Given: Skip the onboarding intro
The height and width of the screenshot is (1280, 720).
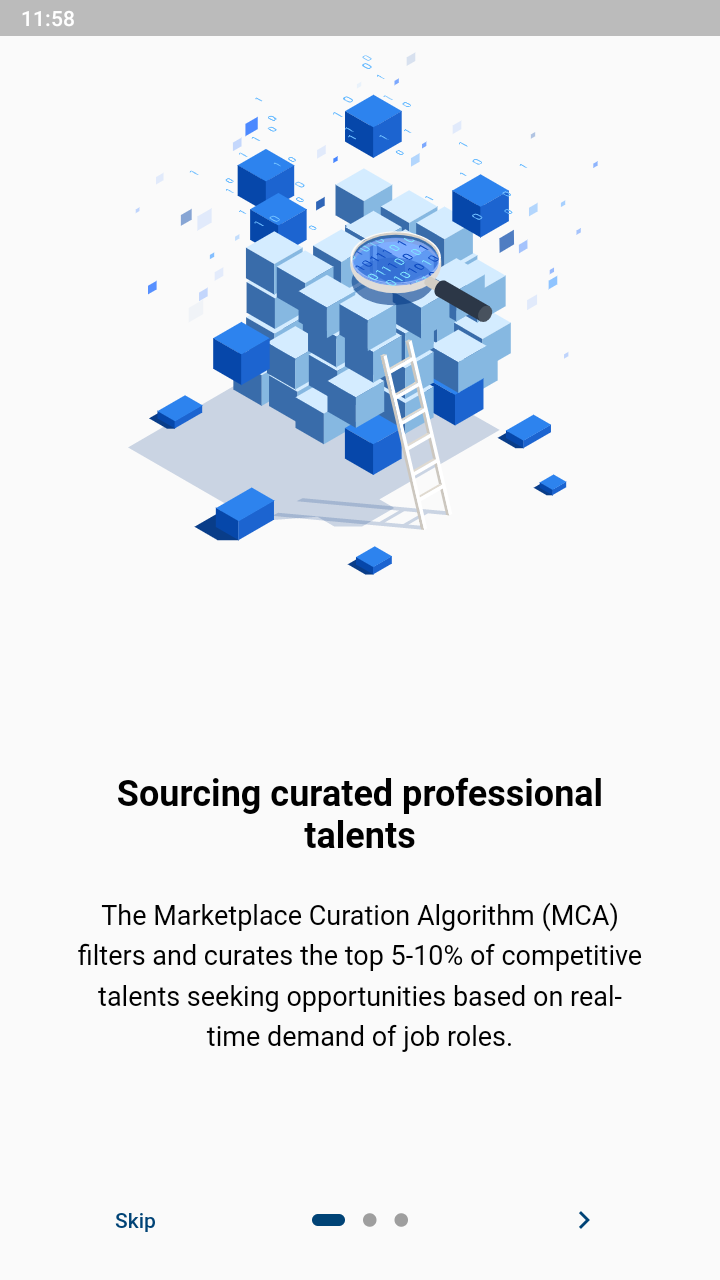Looking at the screenshot, I should (135, 1221).
